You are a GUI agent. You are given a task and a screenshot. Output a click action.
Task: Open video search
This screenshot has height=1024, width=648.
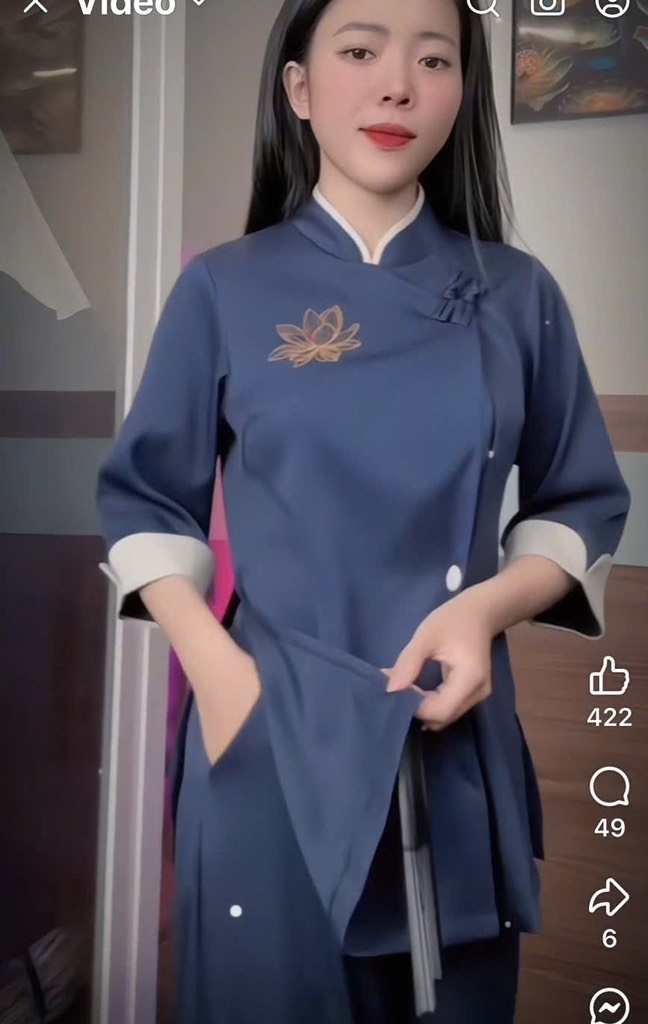point(483,5)
